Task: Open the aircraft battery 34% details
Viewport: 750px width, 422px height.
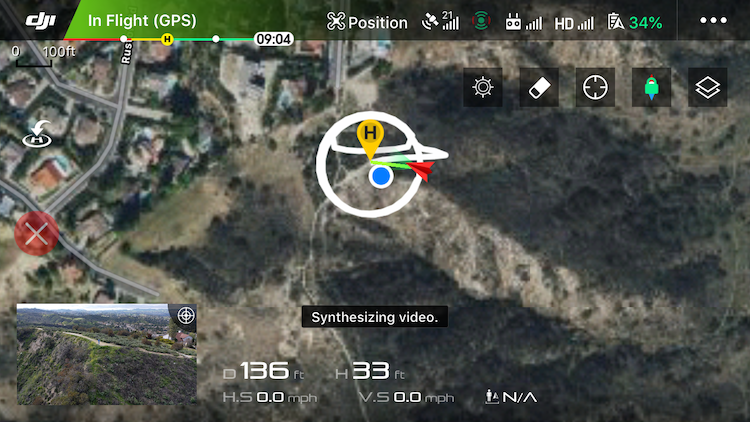Action: 635,21
